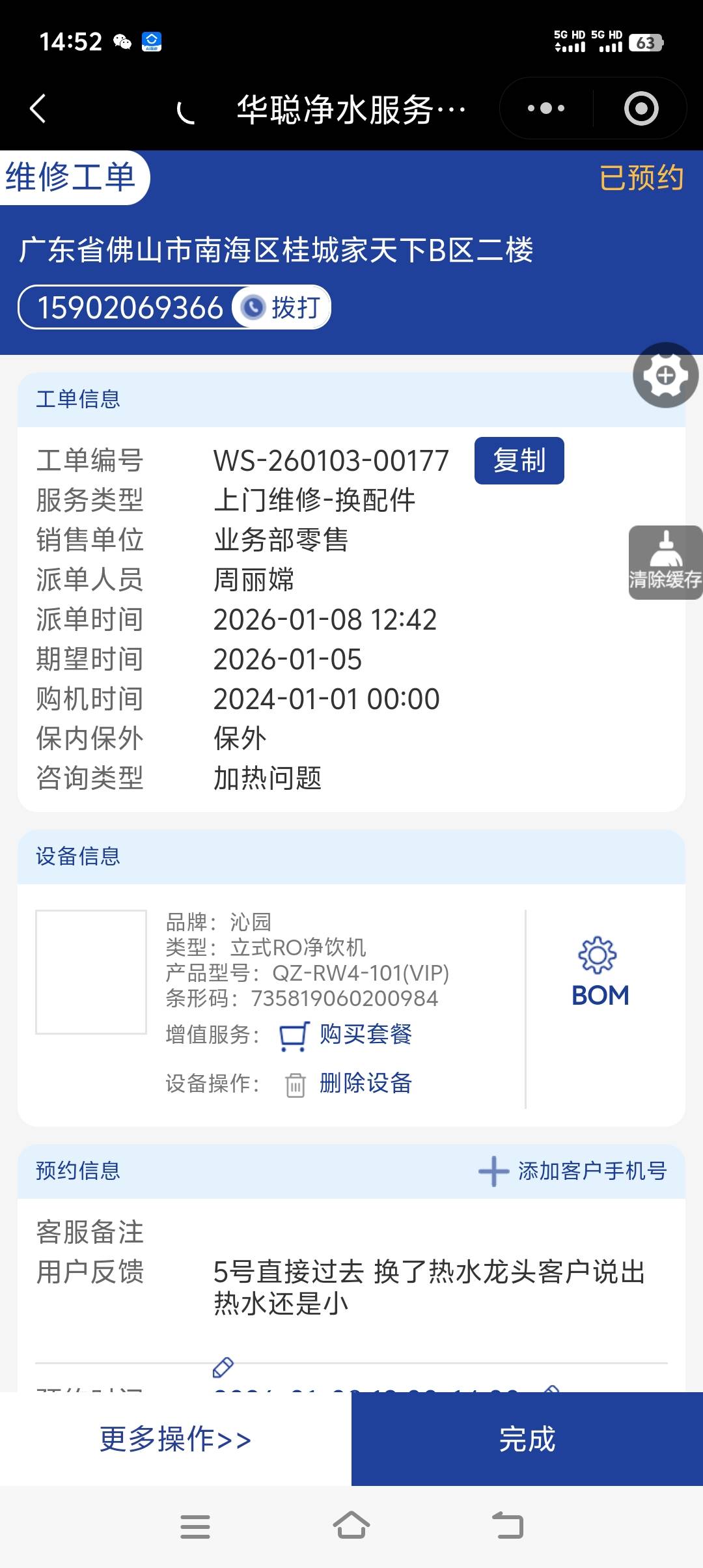Edit the user feedback with the pencil icon
The width and height of the screenshot is (703, 1568).
pyautogui.click(x=223, y=1367)
